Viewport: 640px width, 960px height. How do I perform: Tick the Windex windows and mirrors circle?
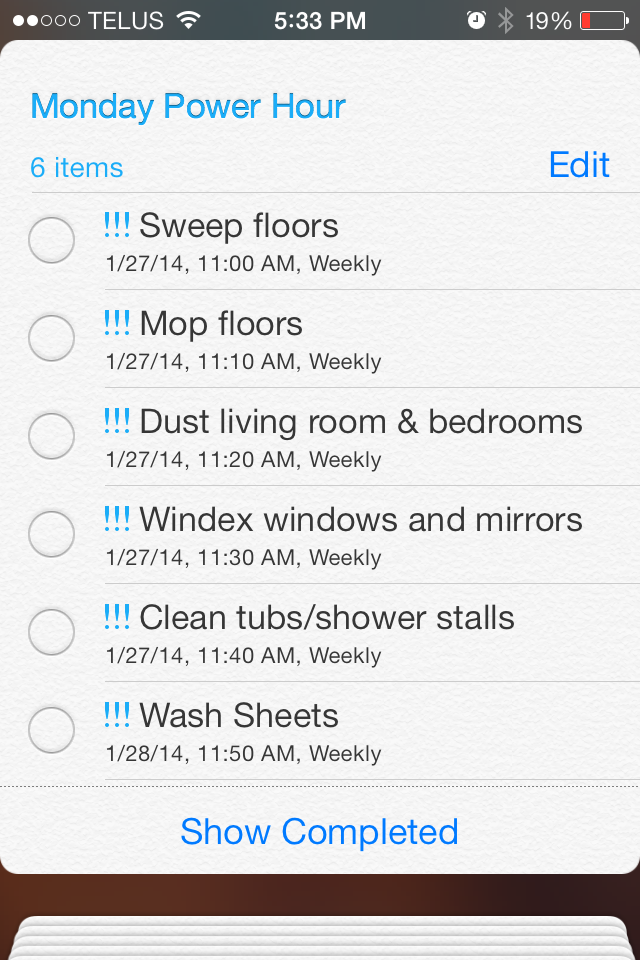51,534
